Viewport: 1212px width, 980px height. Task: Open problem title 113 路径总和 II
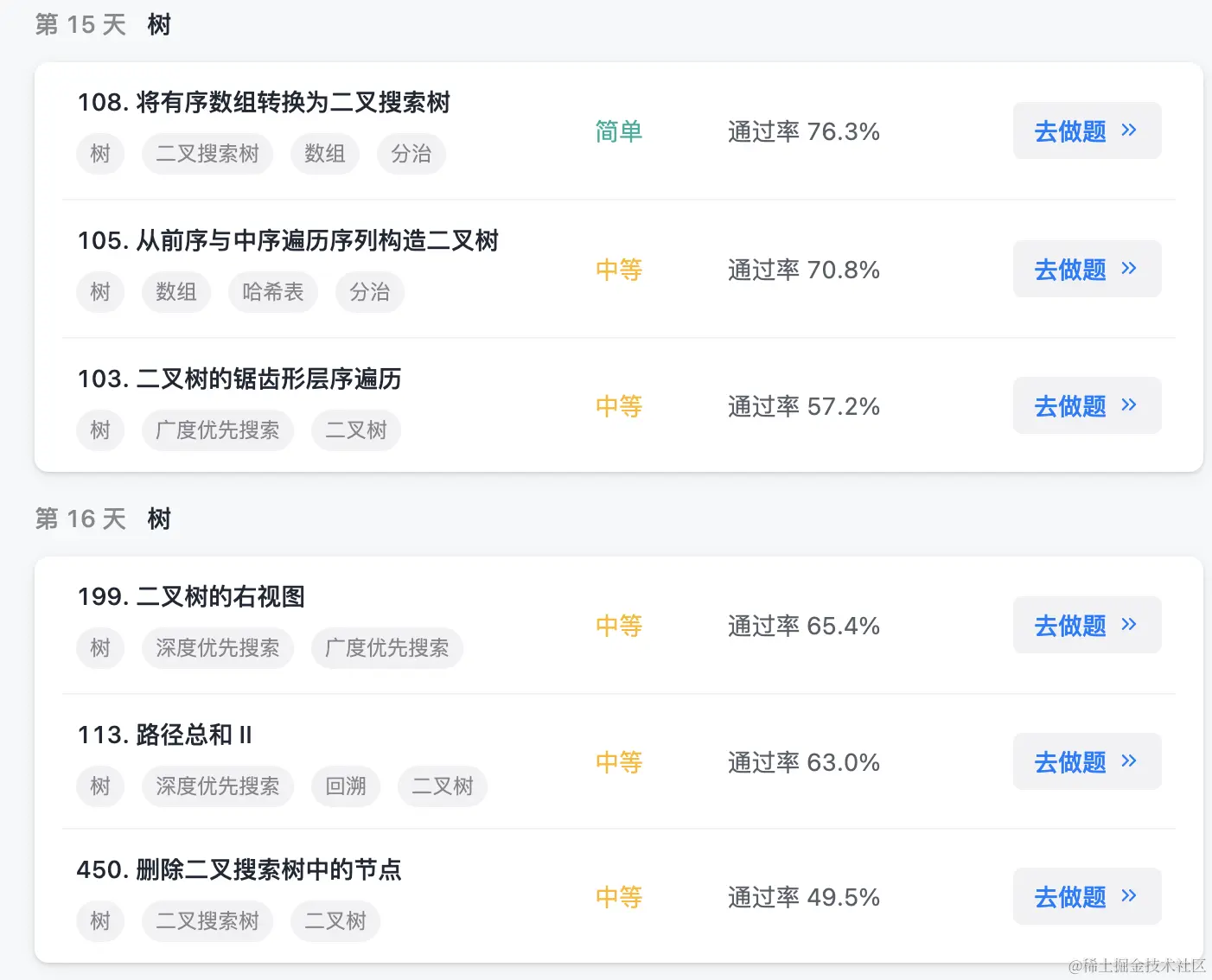pyautogui.click(x=164, y=735)
